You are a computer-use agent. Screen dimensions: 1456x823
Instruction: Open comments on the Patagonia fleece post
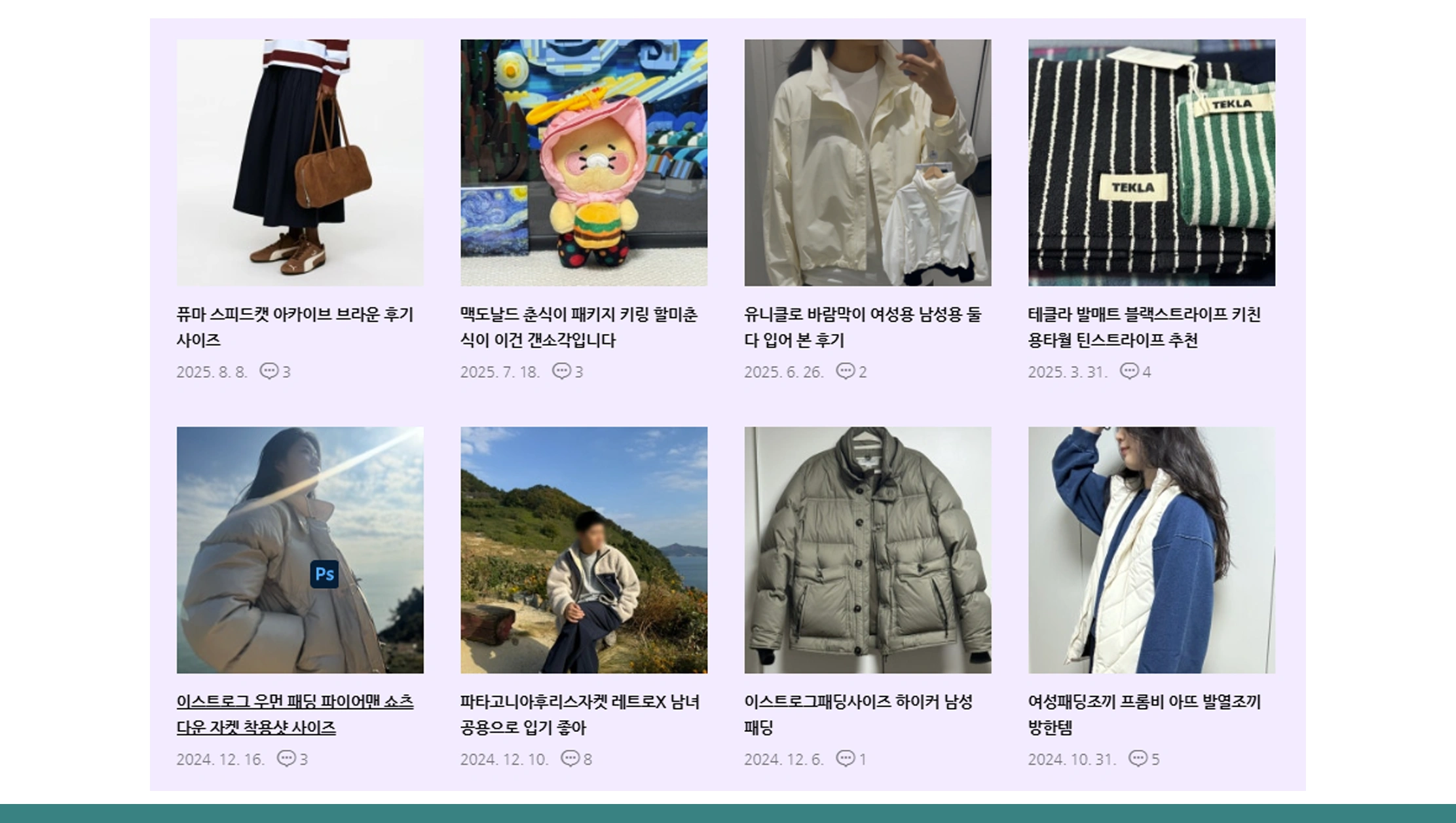[576, 759]
